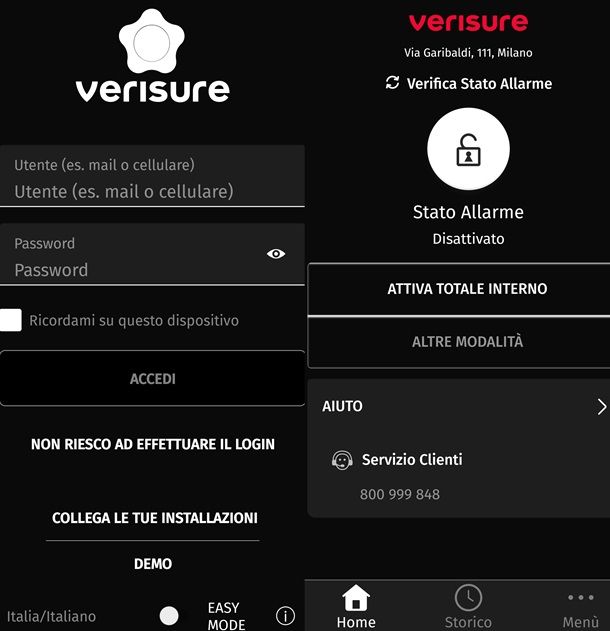The height and width of the screenshot is (631, 610).
Task: Tap the ACCEDI button
Action: [x=152, y=379]
